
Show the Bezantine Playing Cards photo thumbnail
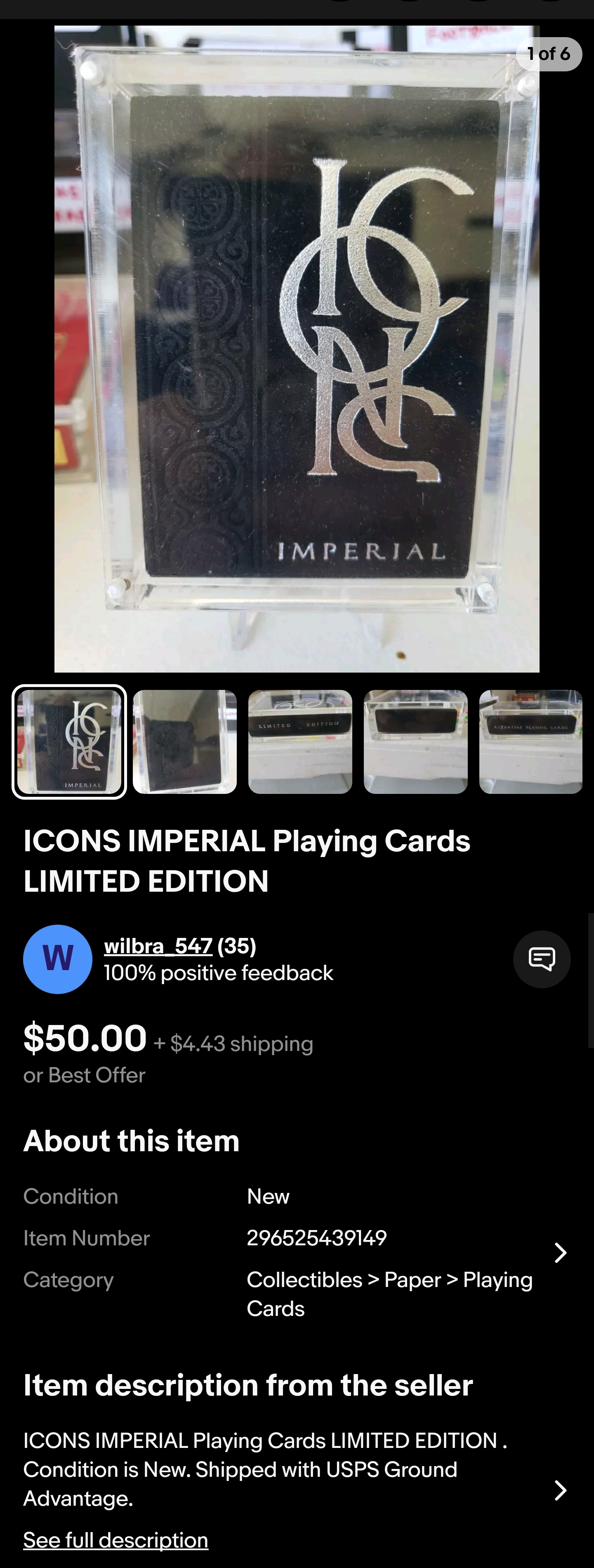coord(531,741)
